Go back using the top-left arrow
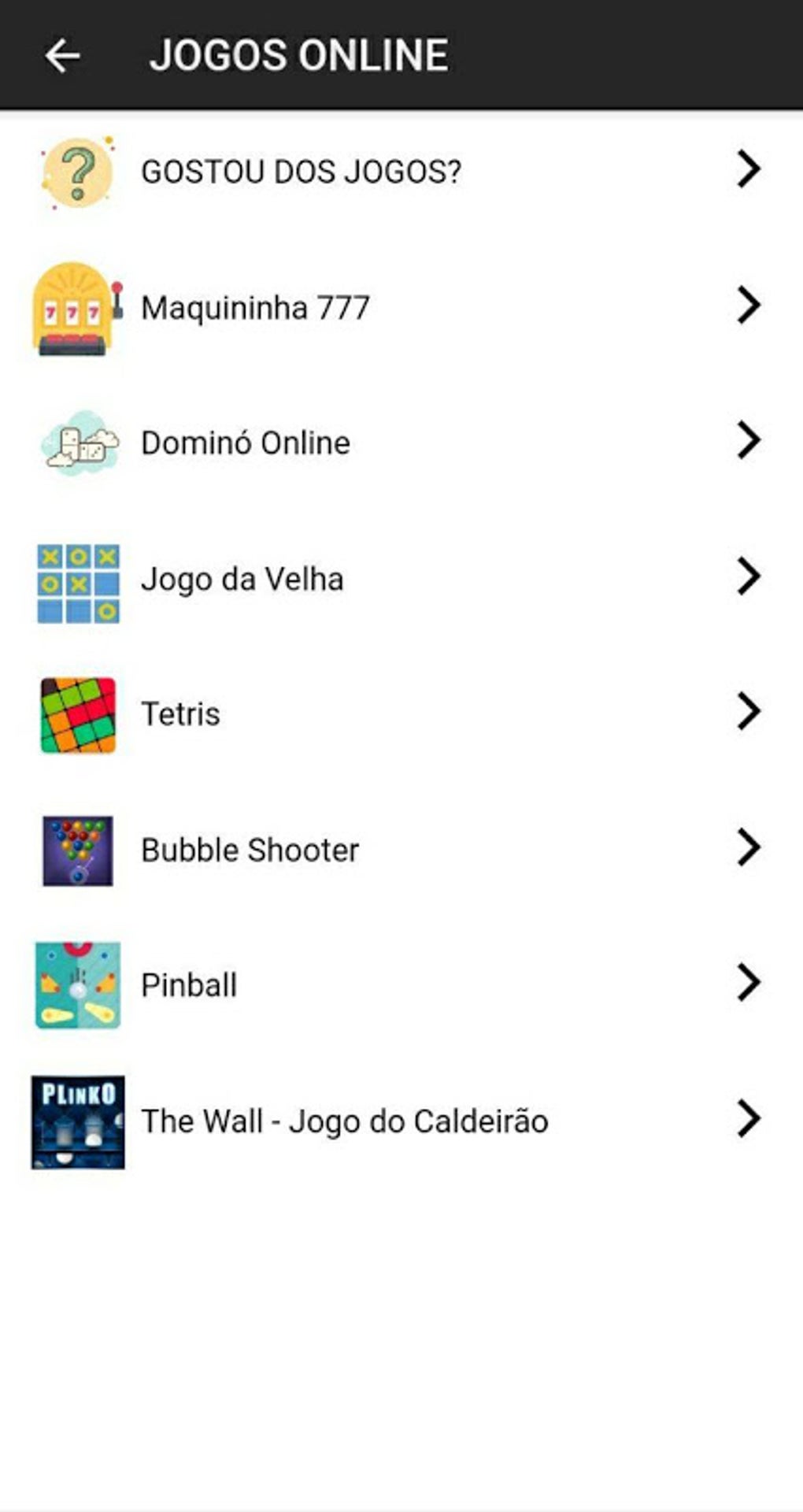The image size is (803, 1512). click(62, 56)
